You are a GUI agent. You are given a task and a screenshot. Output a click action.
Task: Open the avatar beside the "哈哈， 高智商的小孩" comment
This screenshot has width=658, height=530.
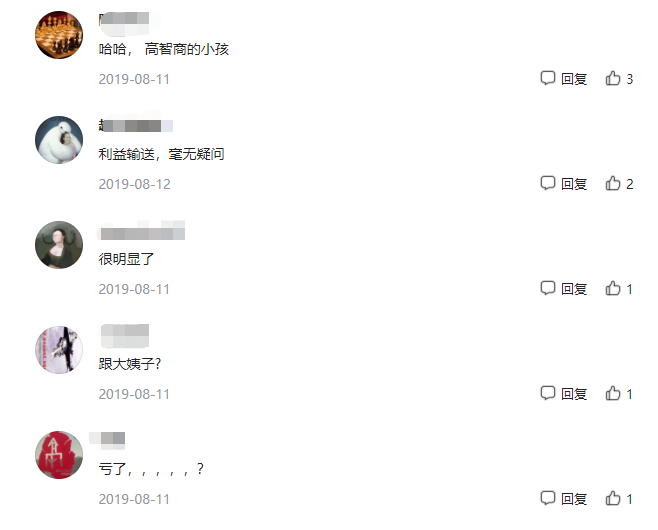click(59, 35)
